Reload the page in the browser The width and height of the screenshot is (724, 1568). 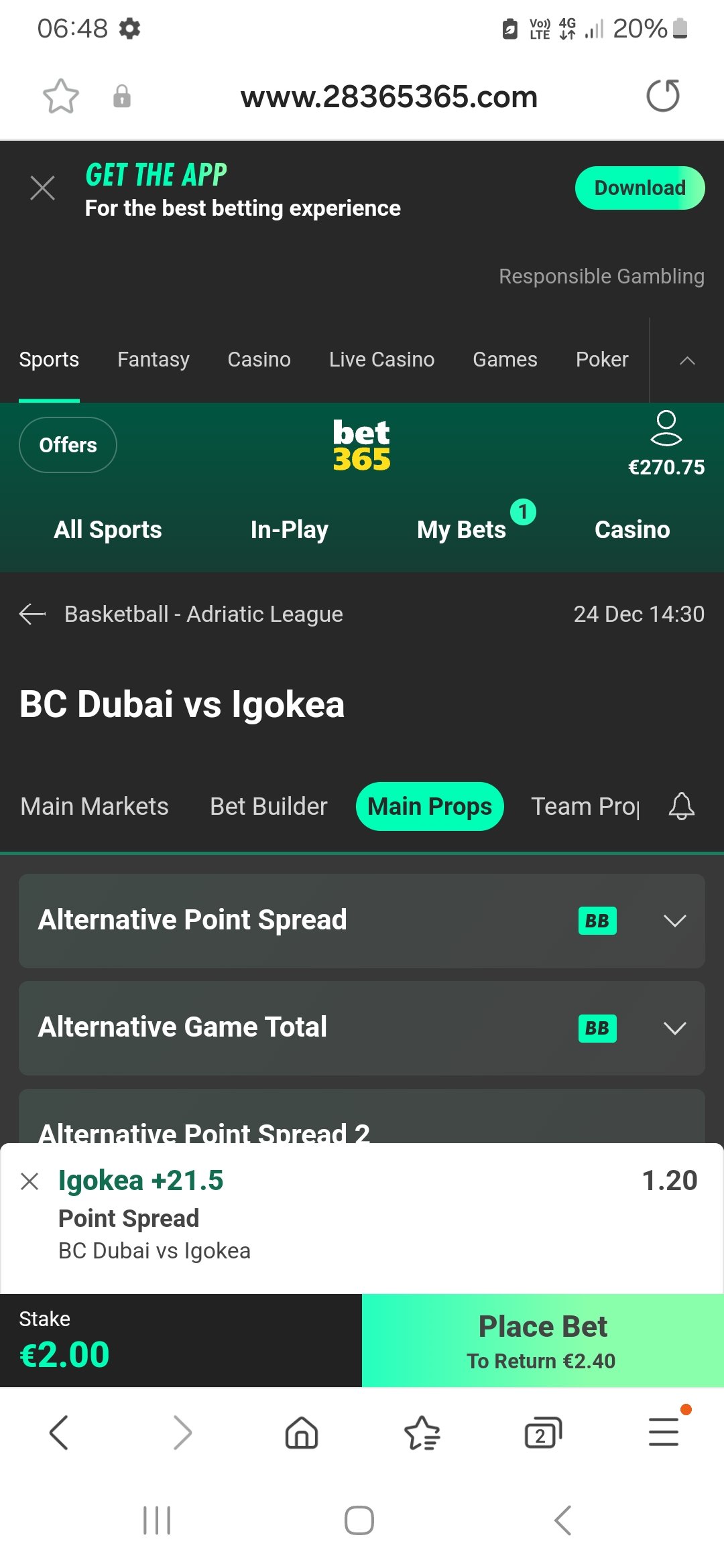coord(663,96)
